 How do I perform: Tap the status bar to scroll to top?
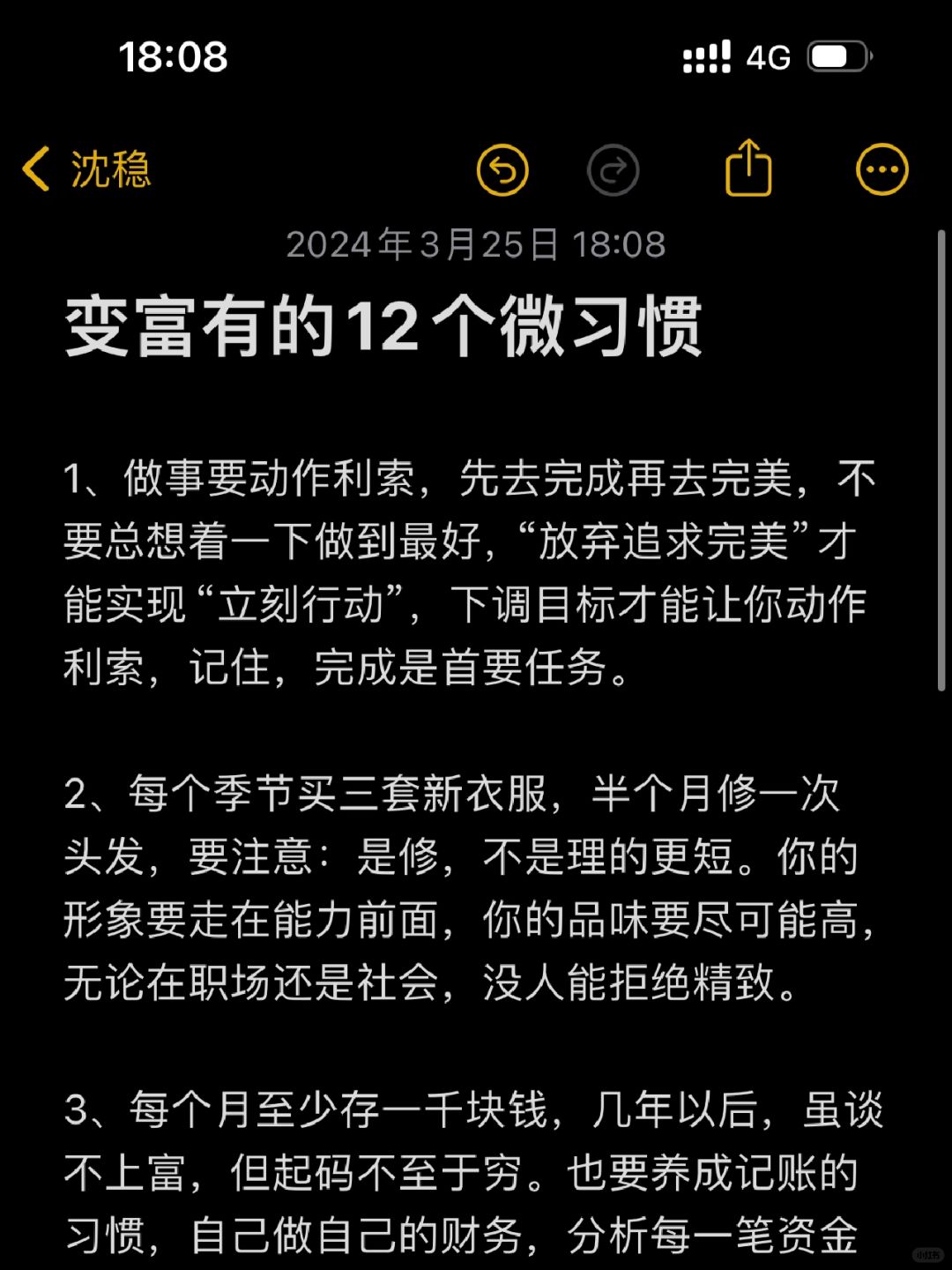[x=476, y=56]
